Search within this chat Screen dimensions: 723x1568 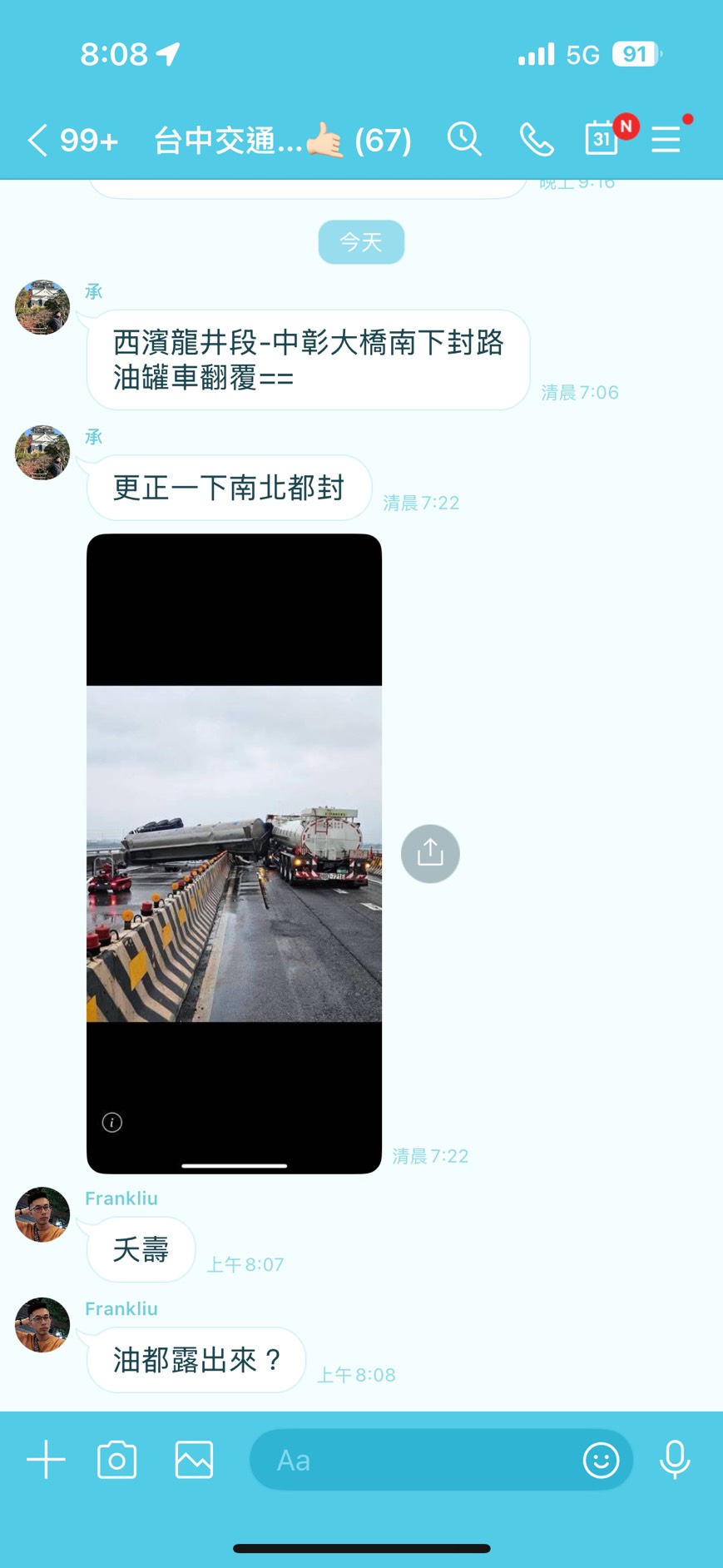point(464,139)
